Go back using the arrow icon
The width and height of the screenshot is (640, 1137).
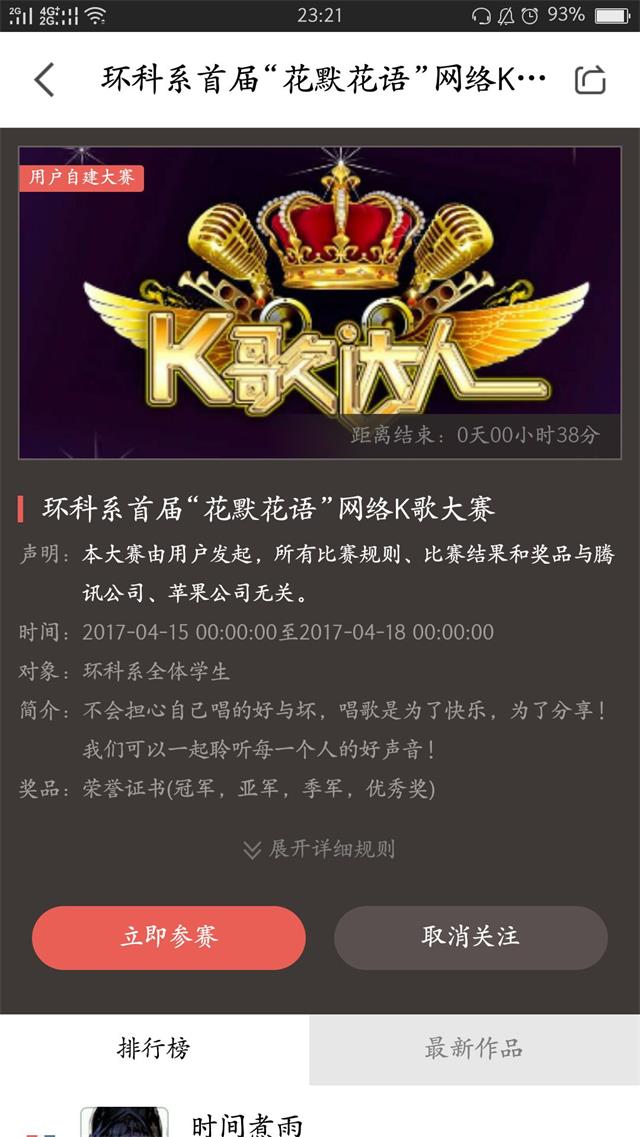44,80
